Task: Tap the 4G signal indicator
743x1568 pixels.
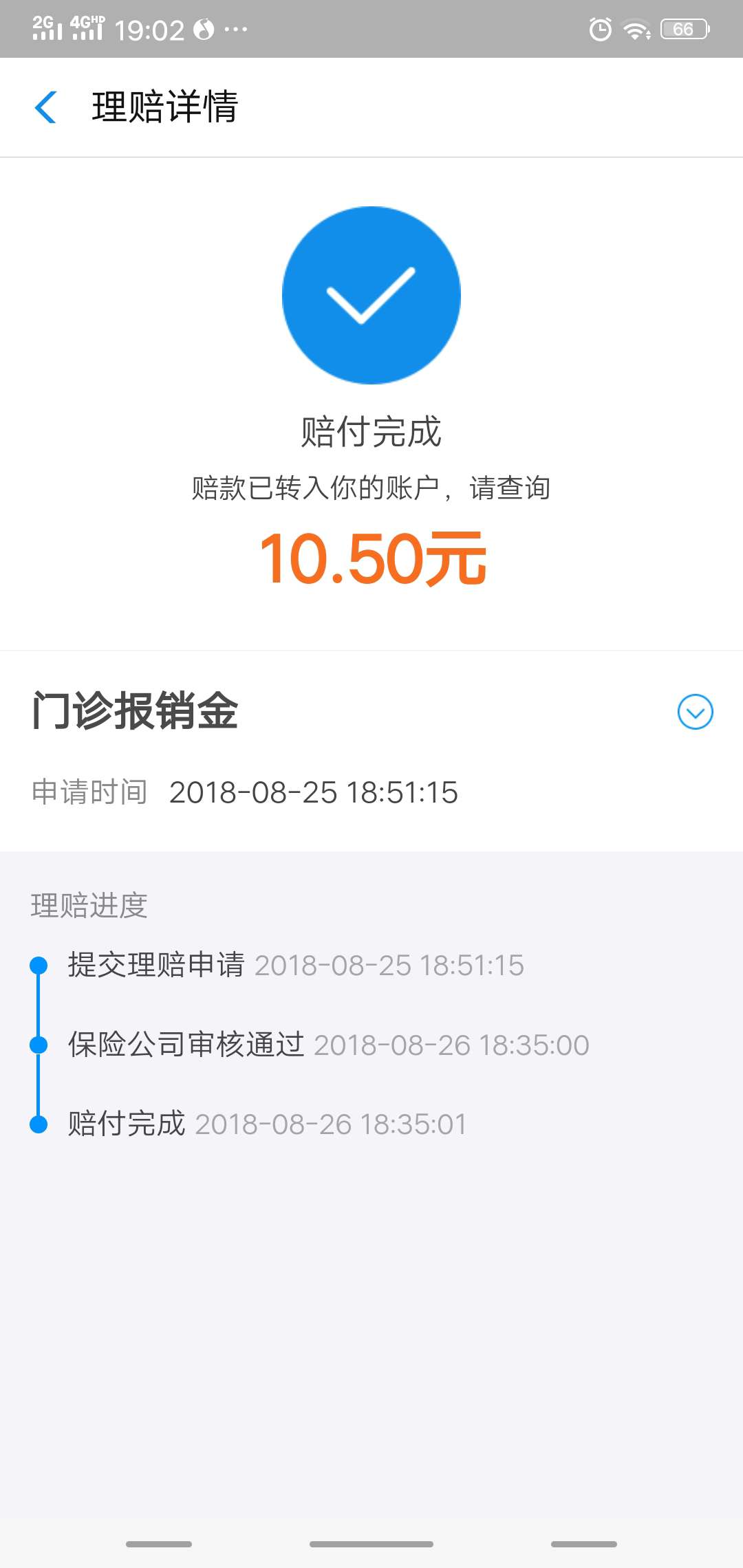Action: pos(86,26)
